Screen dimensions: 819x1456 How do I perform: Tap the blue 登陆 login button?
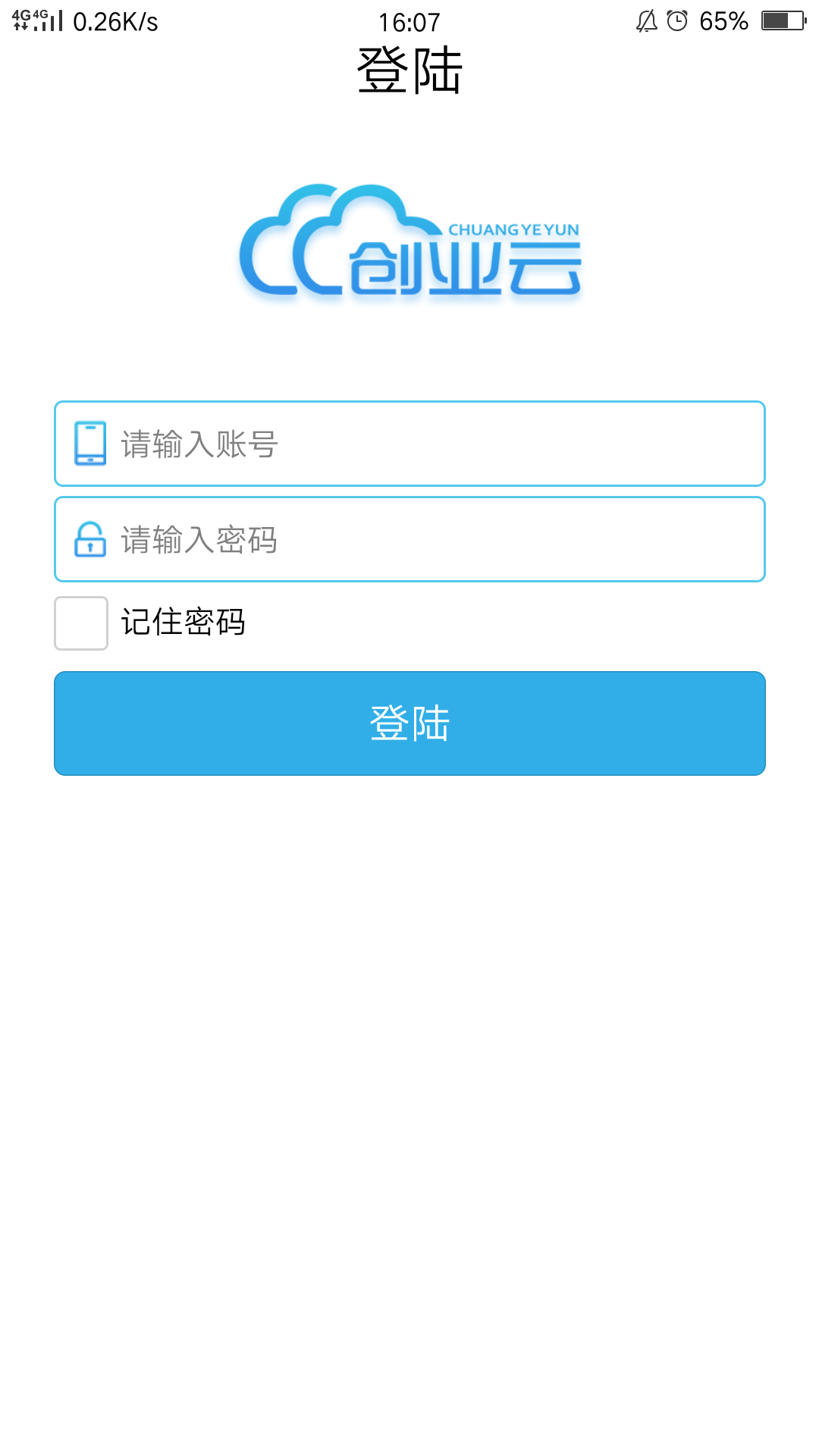409,723
